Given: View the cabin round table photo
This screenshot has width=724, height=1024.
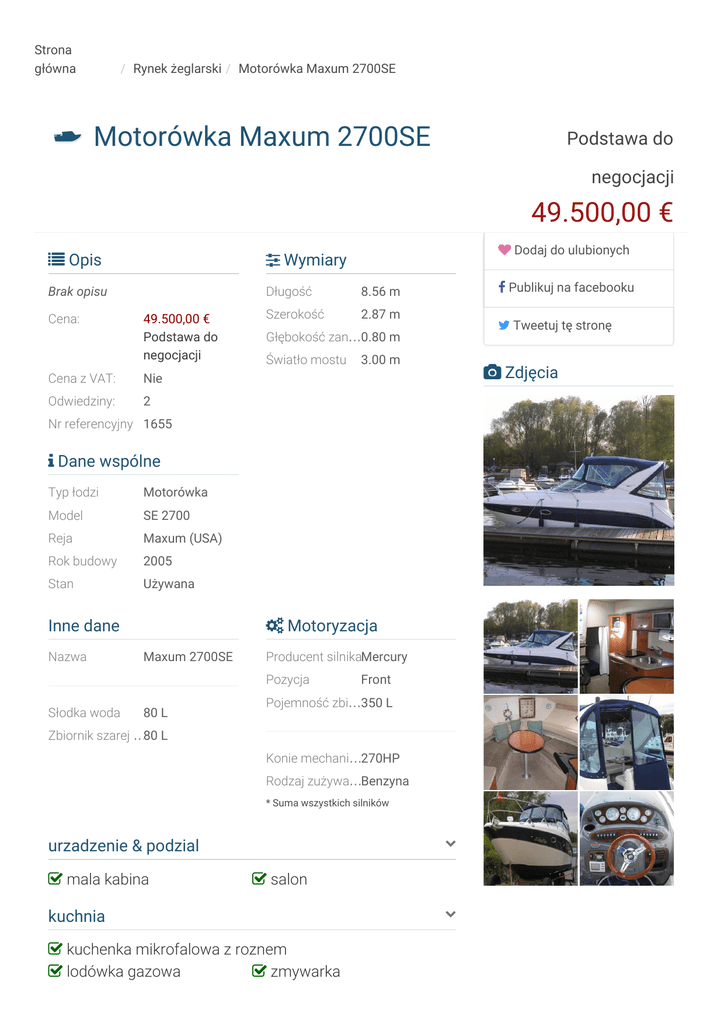Looking at the screenshot, I should point(530,743).
